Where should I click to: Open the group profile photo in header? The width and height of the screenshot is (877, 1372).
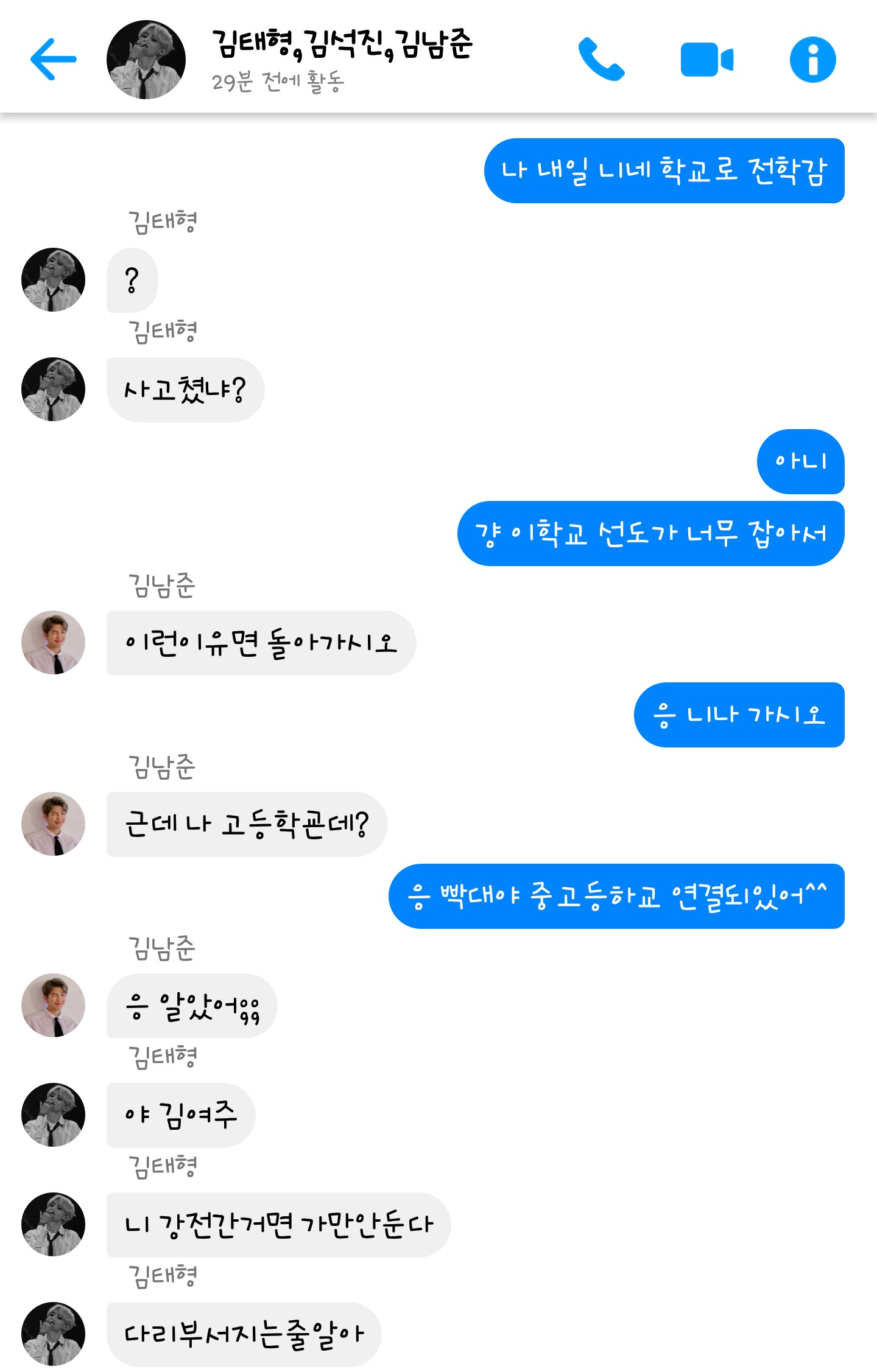point(146,60)
